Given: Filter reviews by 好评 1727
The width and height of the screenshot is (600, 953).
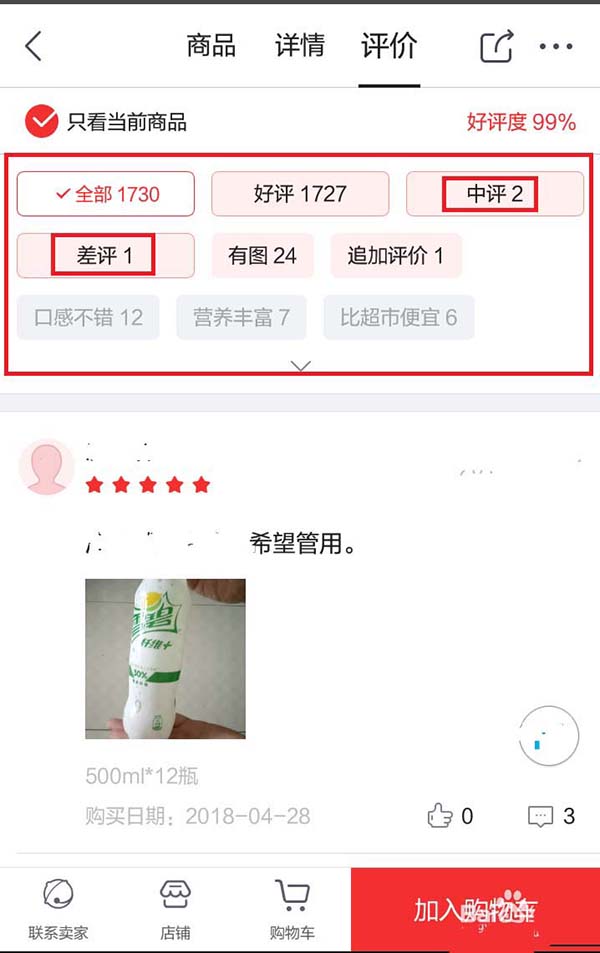Looking at the screenshot, I should pyautogui.click(x=299, y=194).
